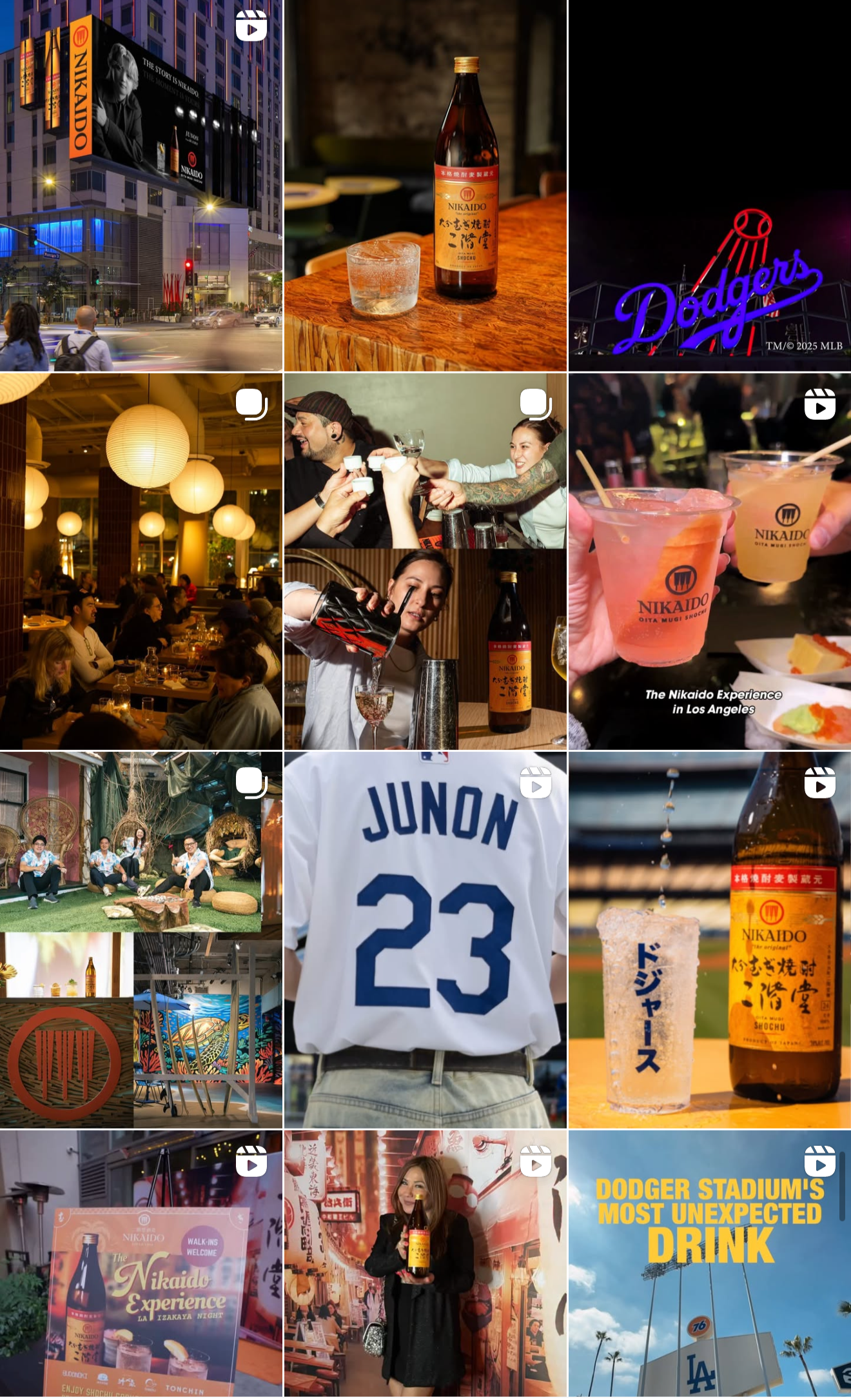The width and height of the screenshot is (851, 1400).
Task: Play the reel with the Nikaido Experience Izakaya Night poster
Action: [x=141, y=1264]
